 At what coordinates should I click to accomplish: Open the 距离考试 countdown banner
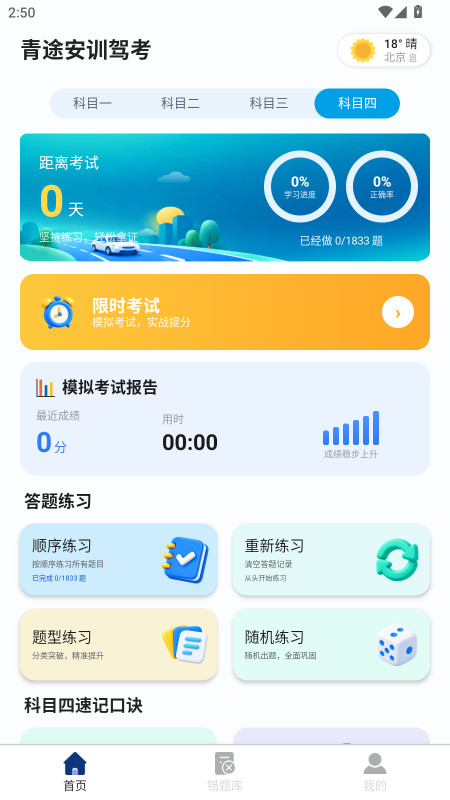pos(225,197)
